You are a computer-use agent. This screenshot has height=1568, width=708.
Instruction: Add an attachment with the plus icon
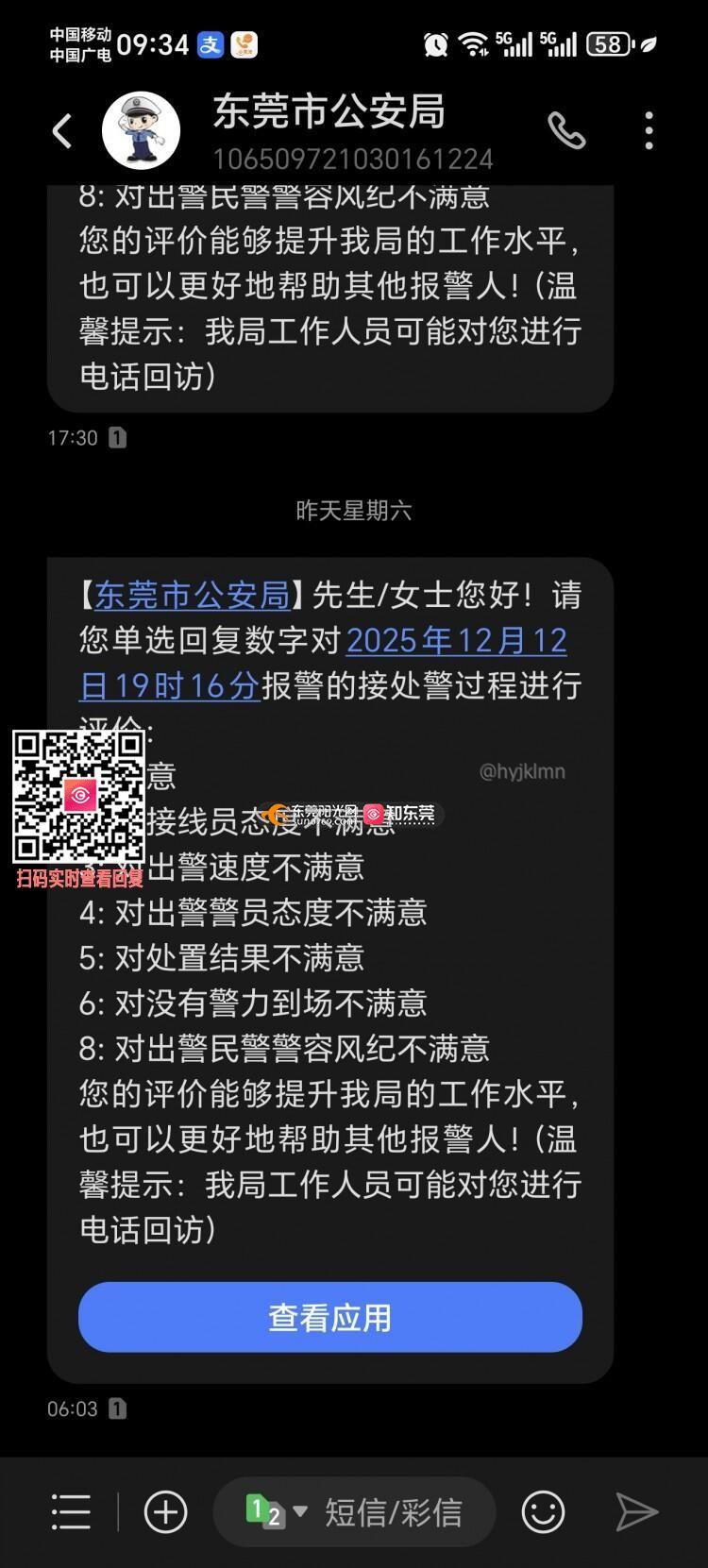point(165,1512)
